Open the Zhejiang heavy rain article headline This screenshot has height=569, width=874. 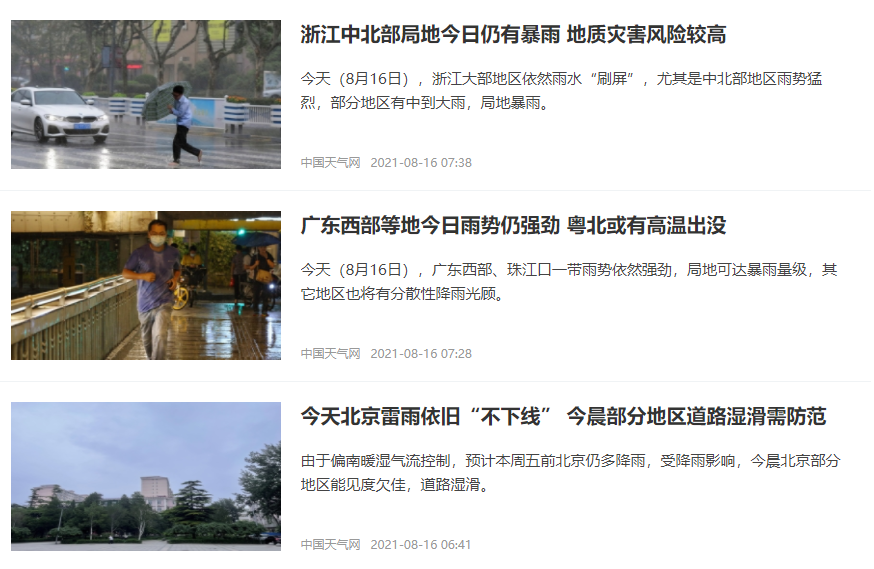point(513,35)
